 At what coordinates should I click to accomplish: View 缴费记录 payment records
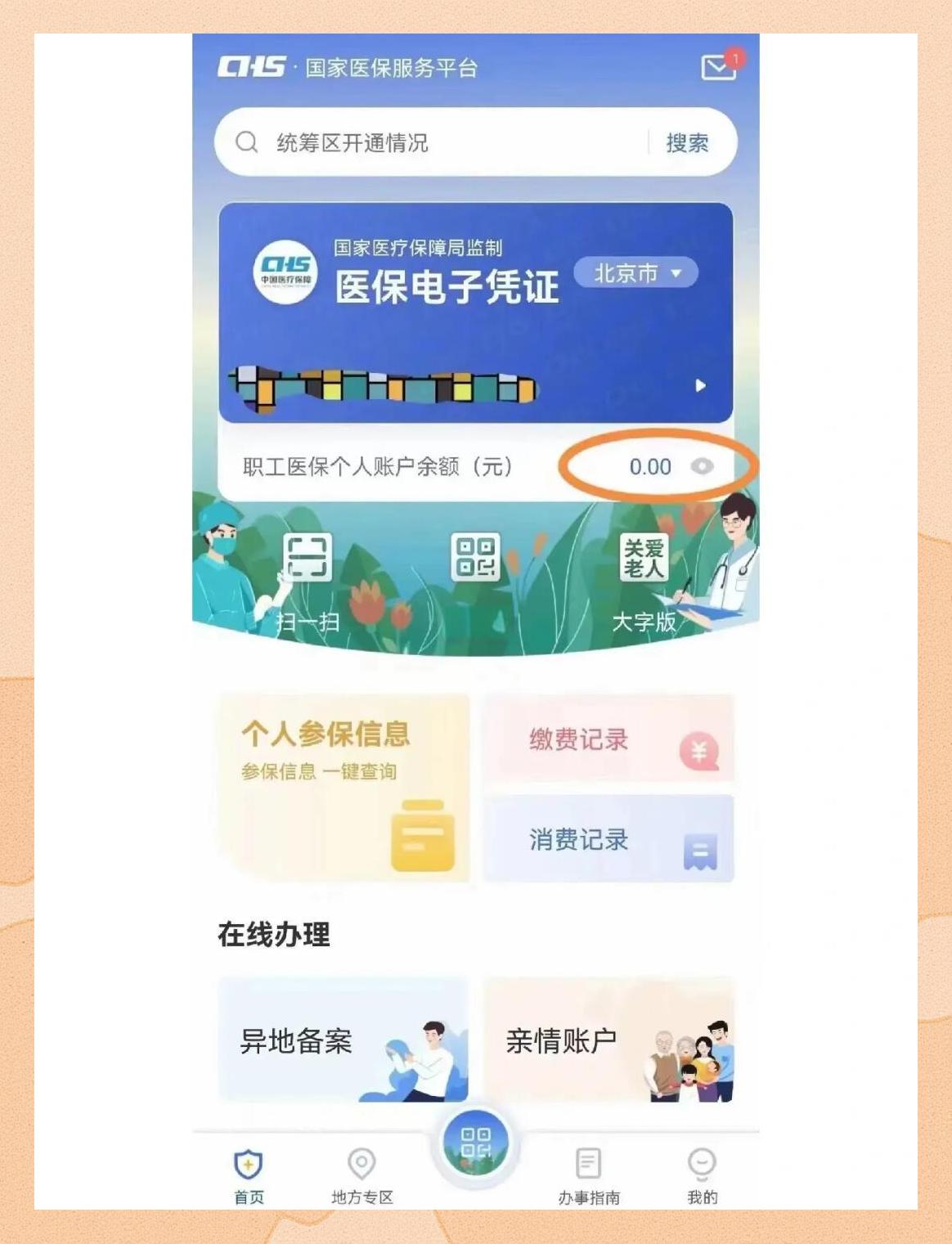coord(608,739)
